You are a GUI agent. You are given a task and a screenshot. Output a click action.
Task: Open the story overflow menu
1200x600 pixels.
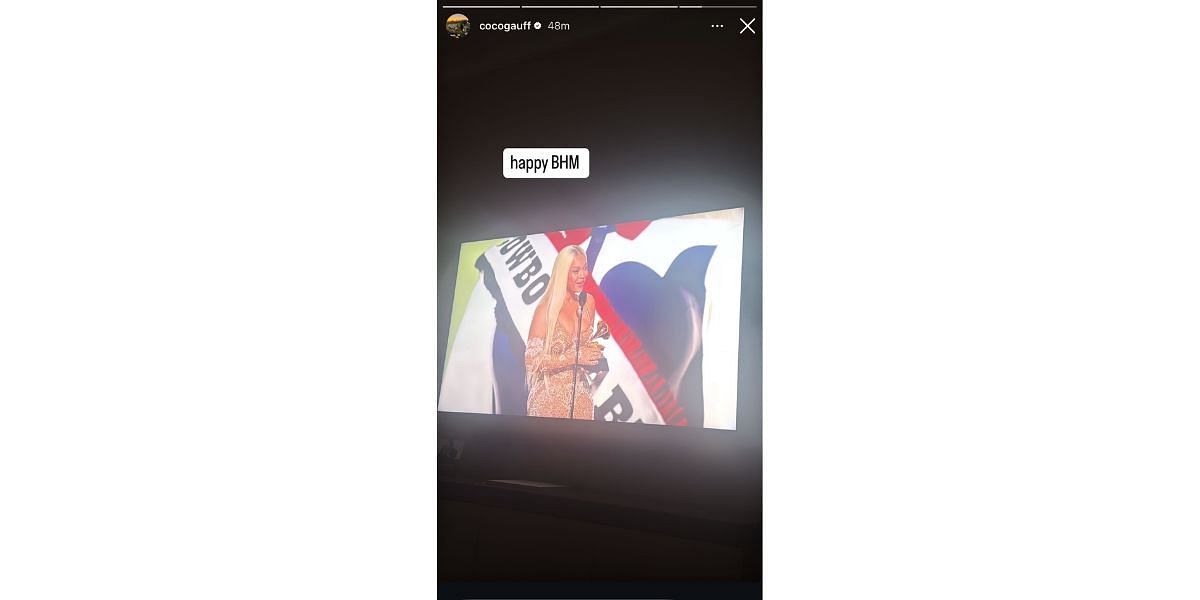point(717,26)
